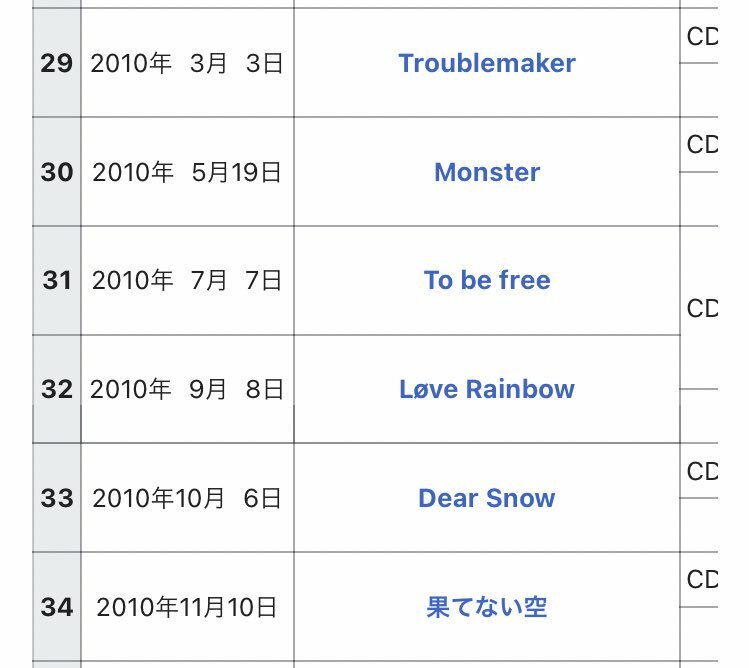Open the Monster single link
Image resolution: width=749 pixels, height=668 pixels.
coord(486,172)
